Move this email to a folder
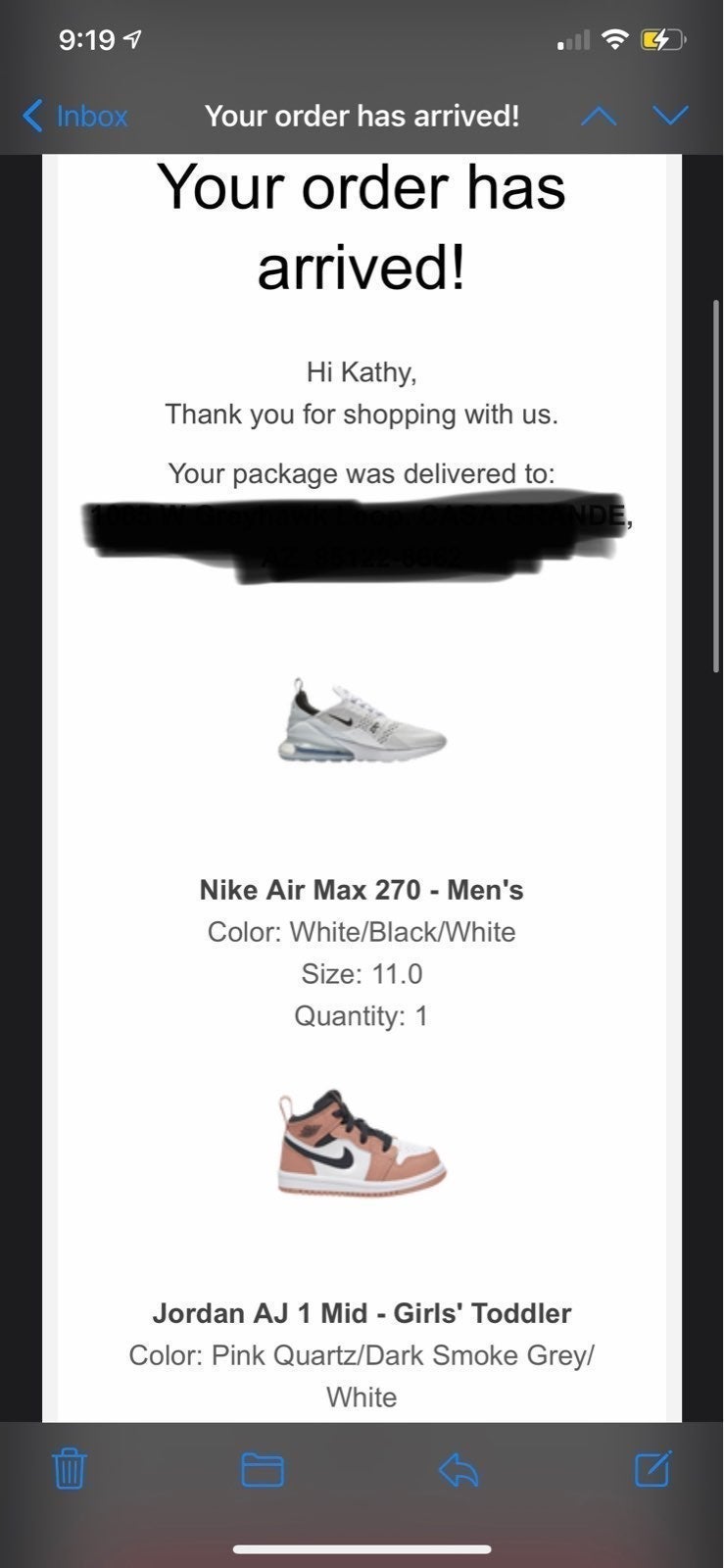 click(263, 1469)
